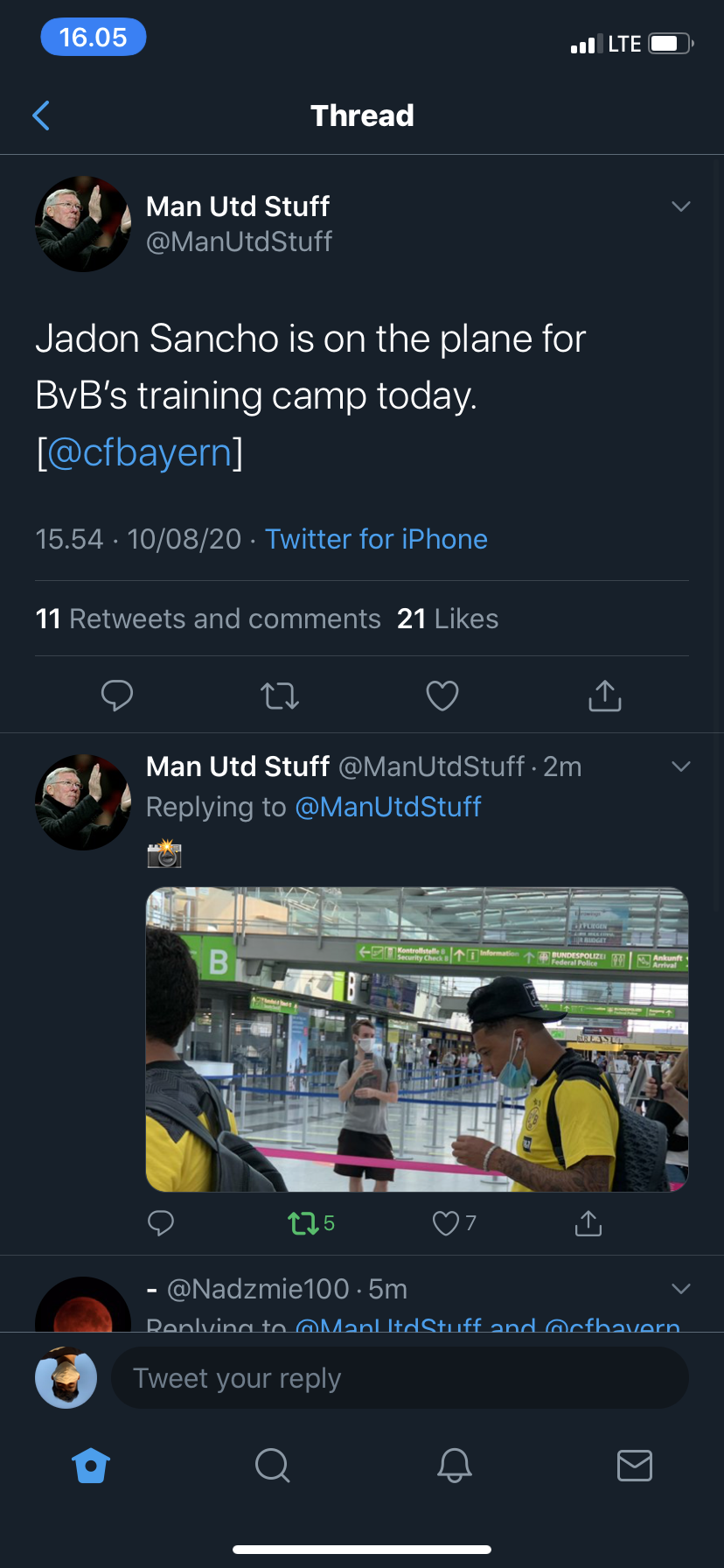
Task: Open Direct Messages envelope icon
Action: click(x=636, y=1466)
